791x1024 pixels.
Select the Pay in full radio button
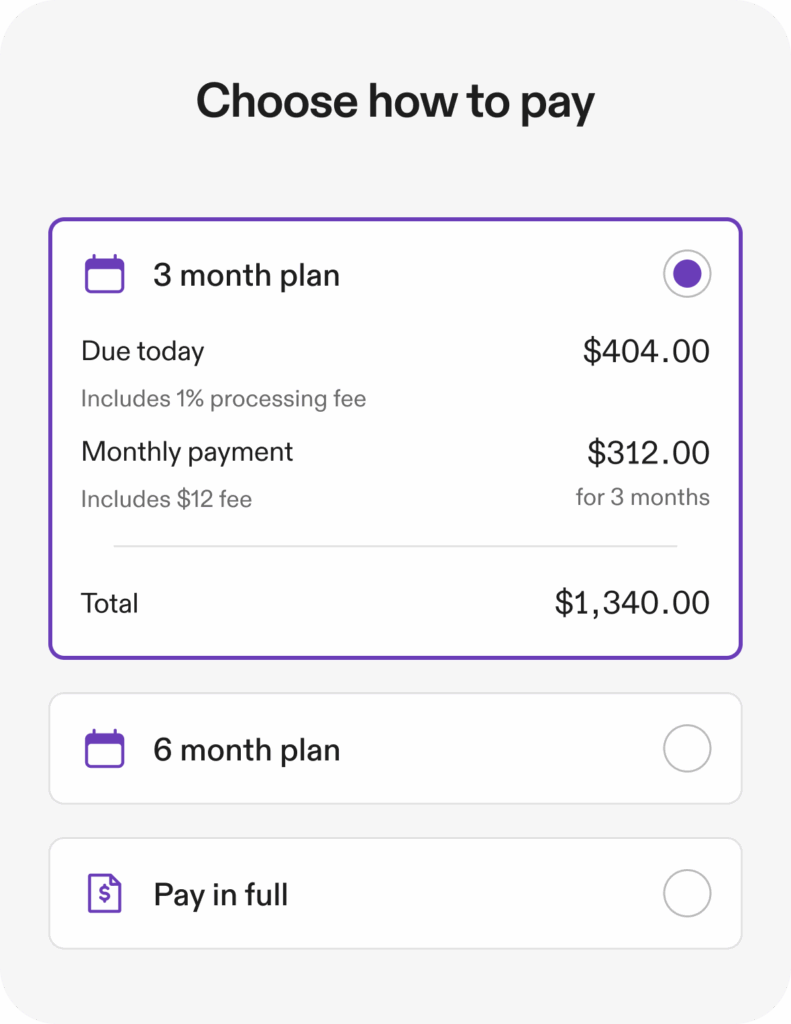click(686, 893)
